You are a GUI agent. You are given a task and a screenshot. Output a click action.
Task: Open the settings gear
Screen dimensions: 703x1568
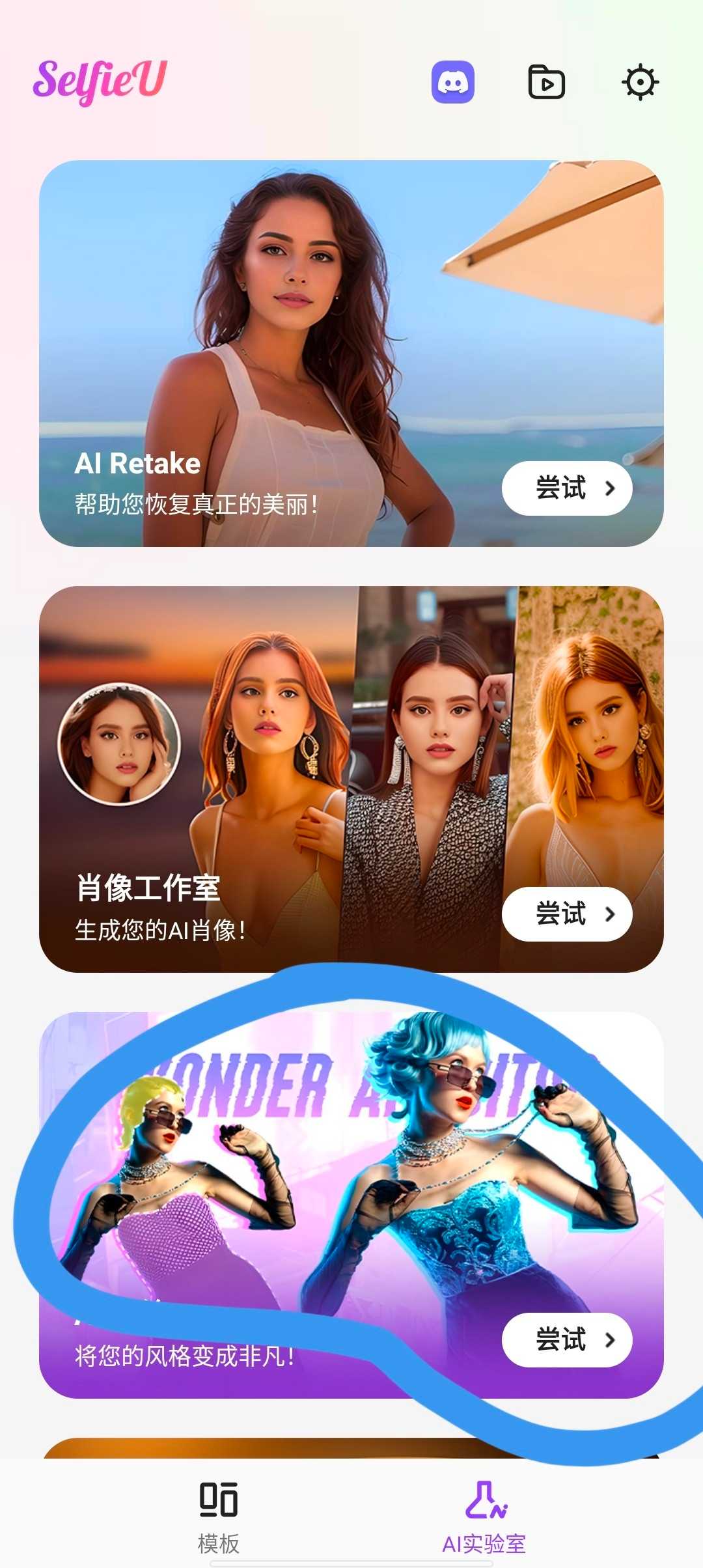coord(640,83)
